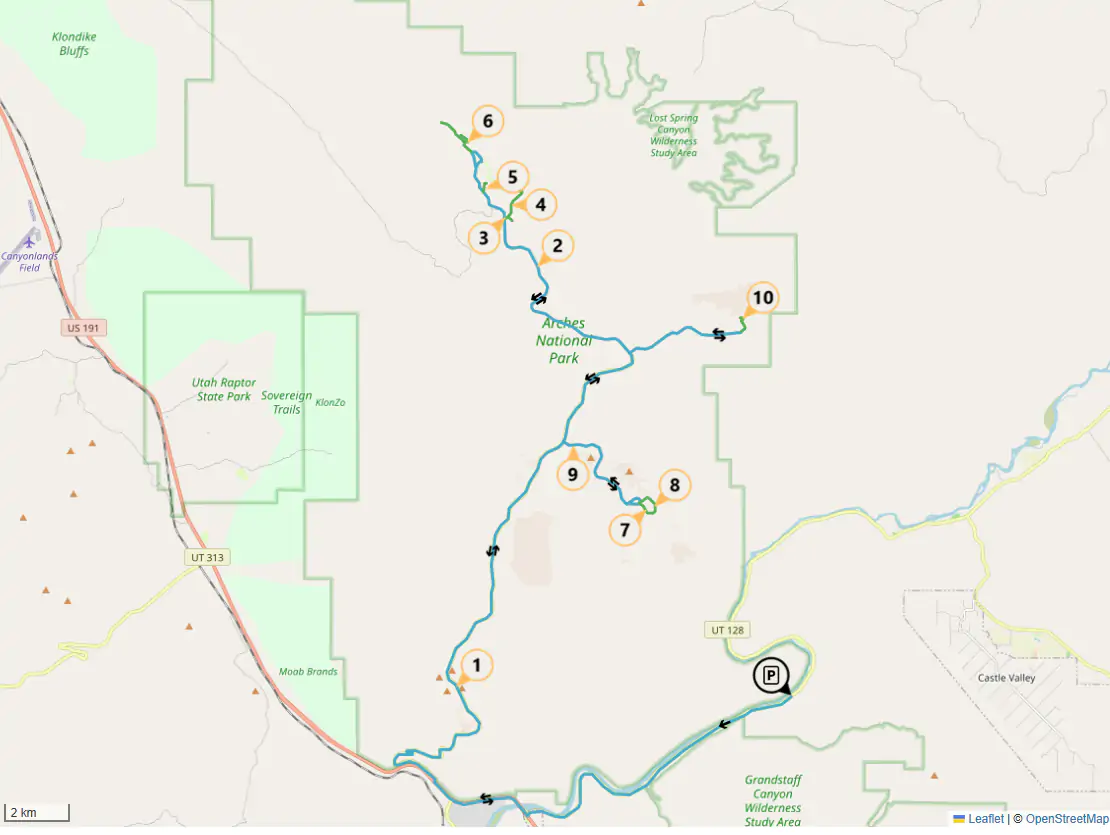Open the Leaflet attribution link
1110x835 pixels.
coord(985,819)
